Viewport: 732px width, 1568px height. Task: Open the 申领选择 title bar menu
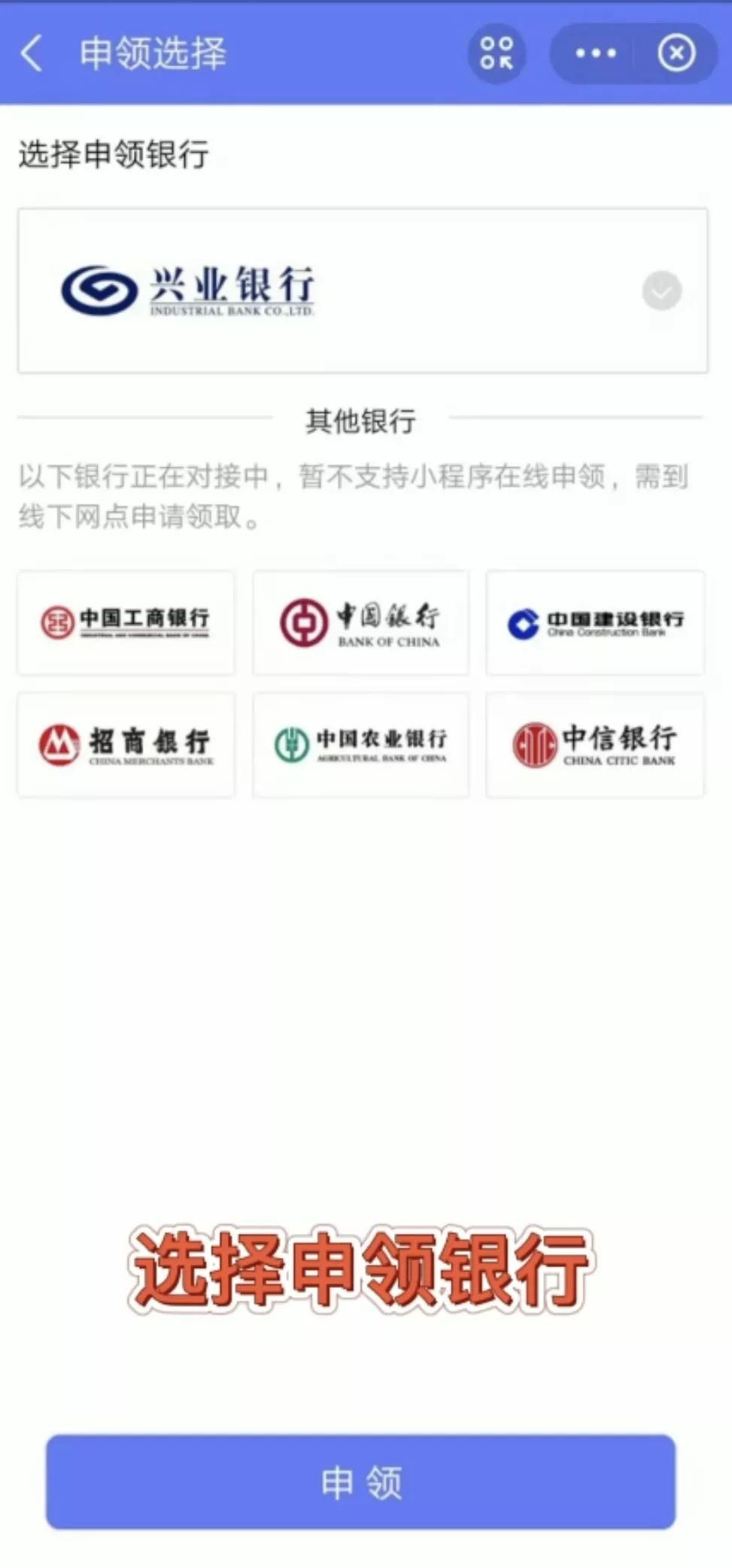coord(594,53)
